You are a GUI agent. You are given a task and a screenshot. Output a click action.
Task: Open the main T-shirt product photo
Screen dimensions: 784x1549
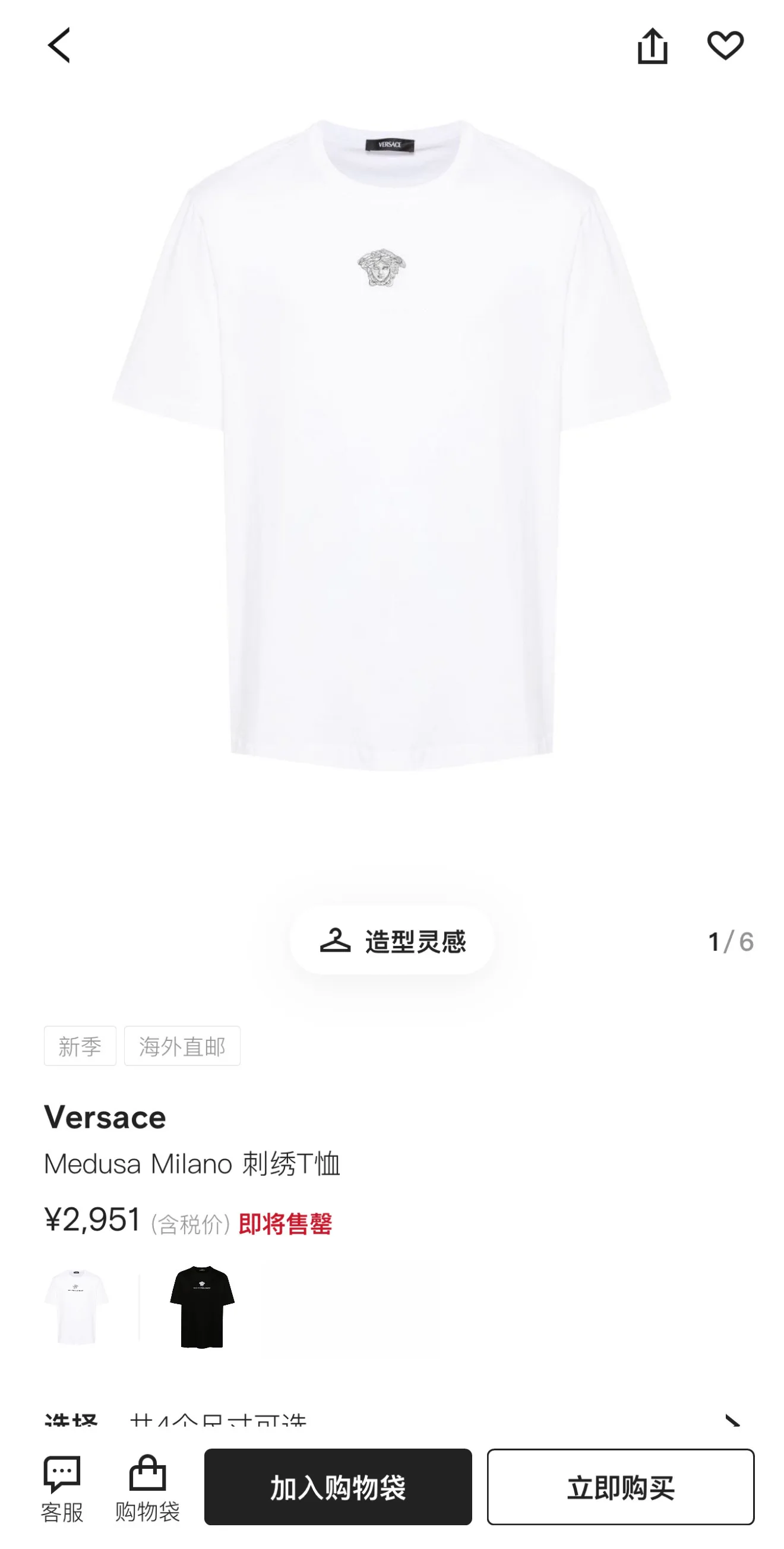tap(392, 445)
